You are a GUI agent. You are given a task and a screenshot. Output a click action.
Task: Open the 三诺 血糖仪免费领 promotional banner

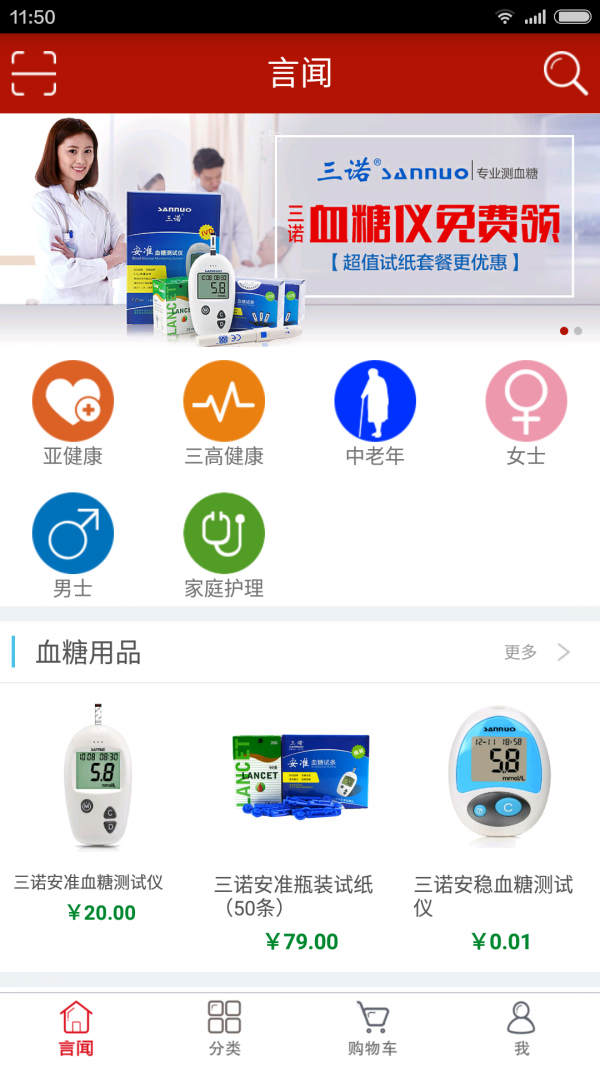[300, 225]
